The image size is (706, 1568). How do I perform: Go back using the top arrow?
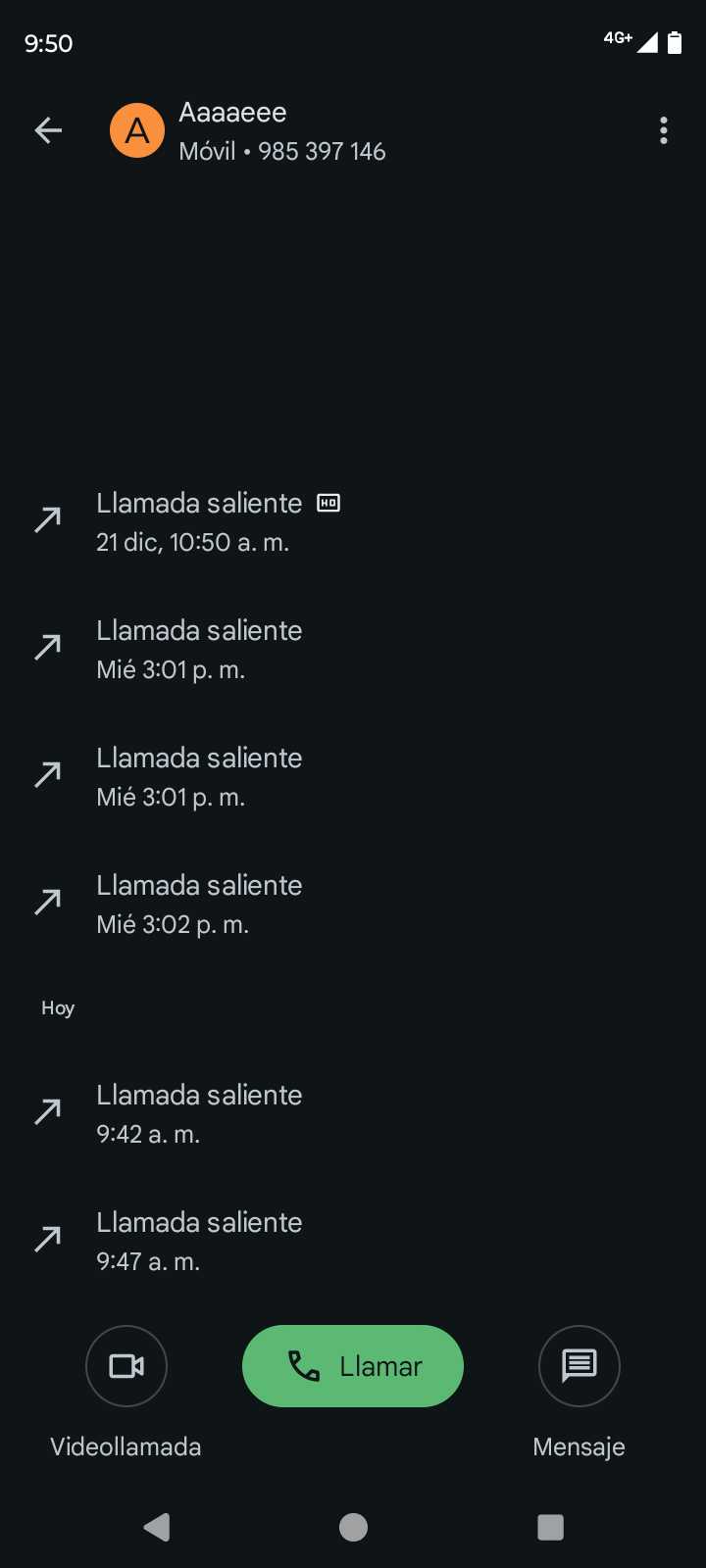click(x=48, y=130)
